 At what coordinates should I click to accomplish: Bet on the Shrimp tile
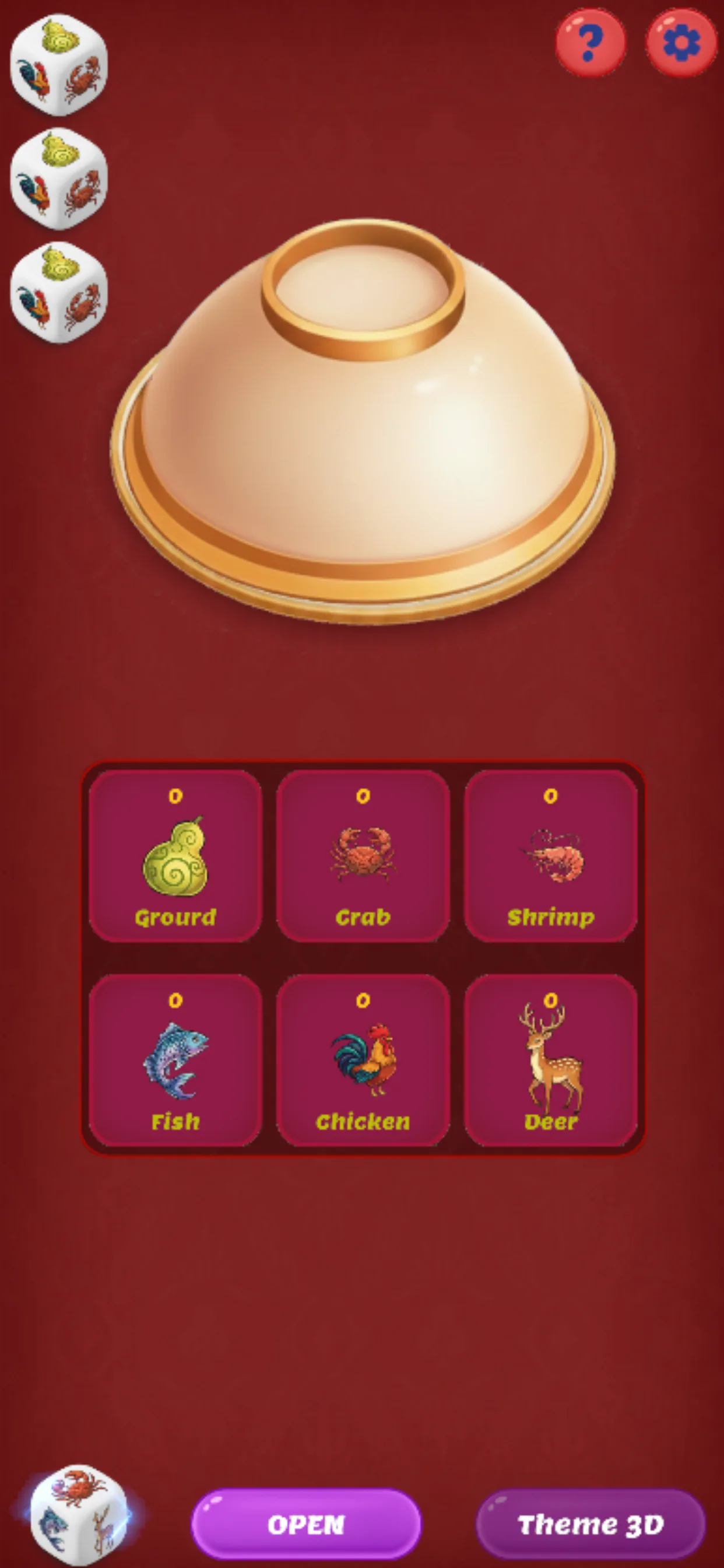tap(551, 856)
